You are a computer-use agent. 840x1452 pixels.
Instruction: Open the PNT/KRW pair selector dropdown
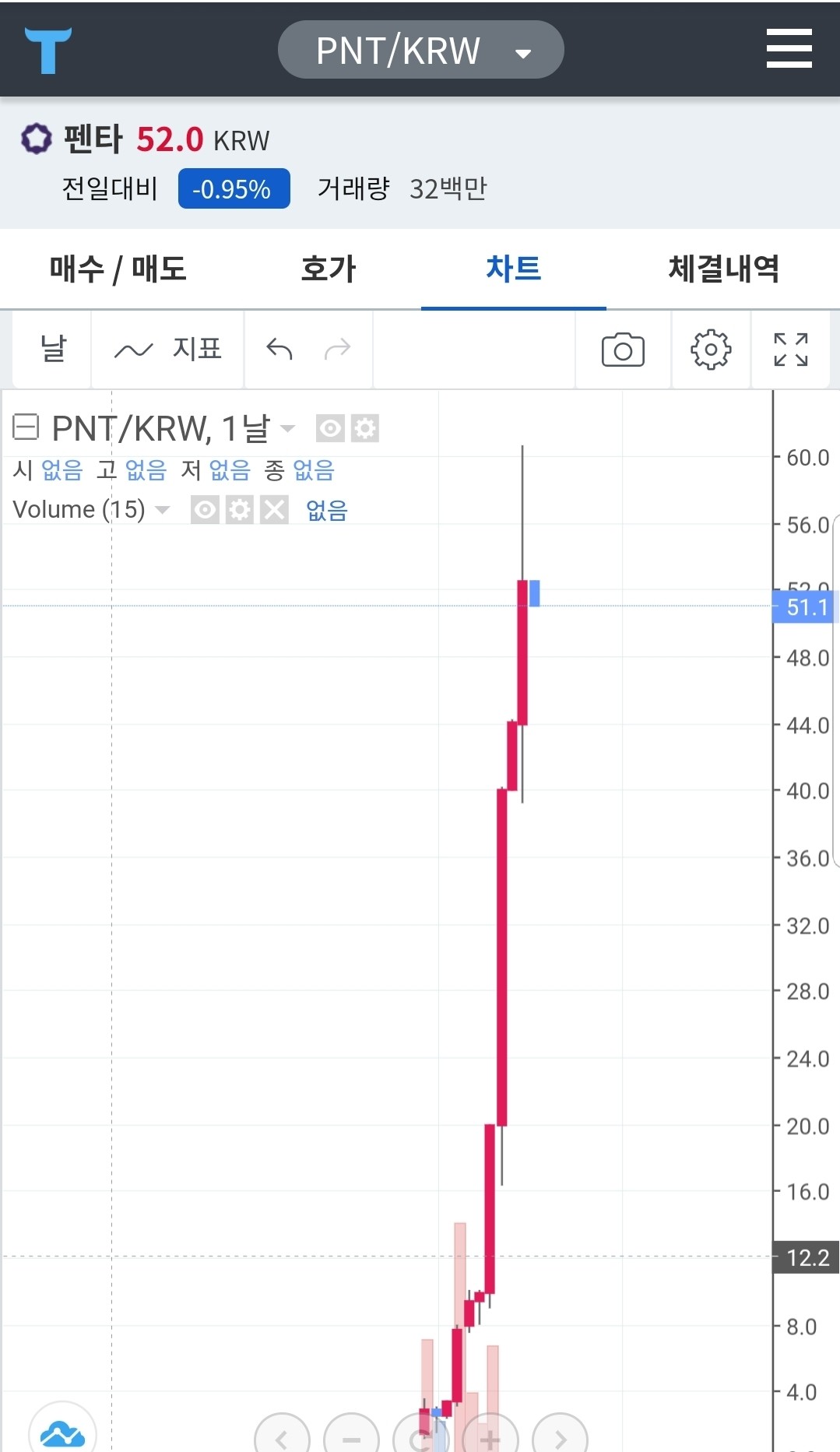420,48
